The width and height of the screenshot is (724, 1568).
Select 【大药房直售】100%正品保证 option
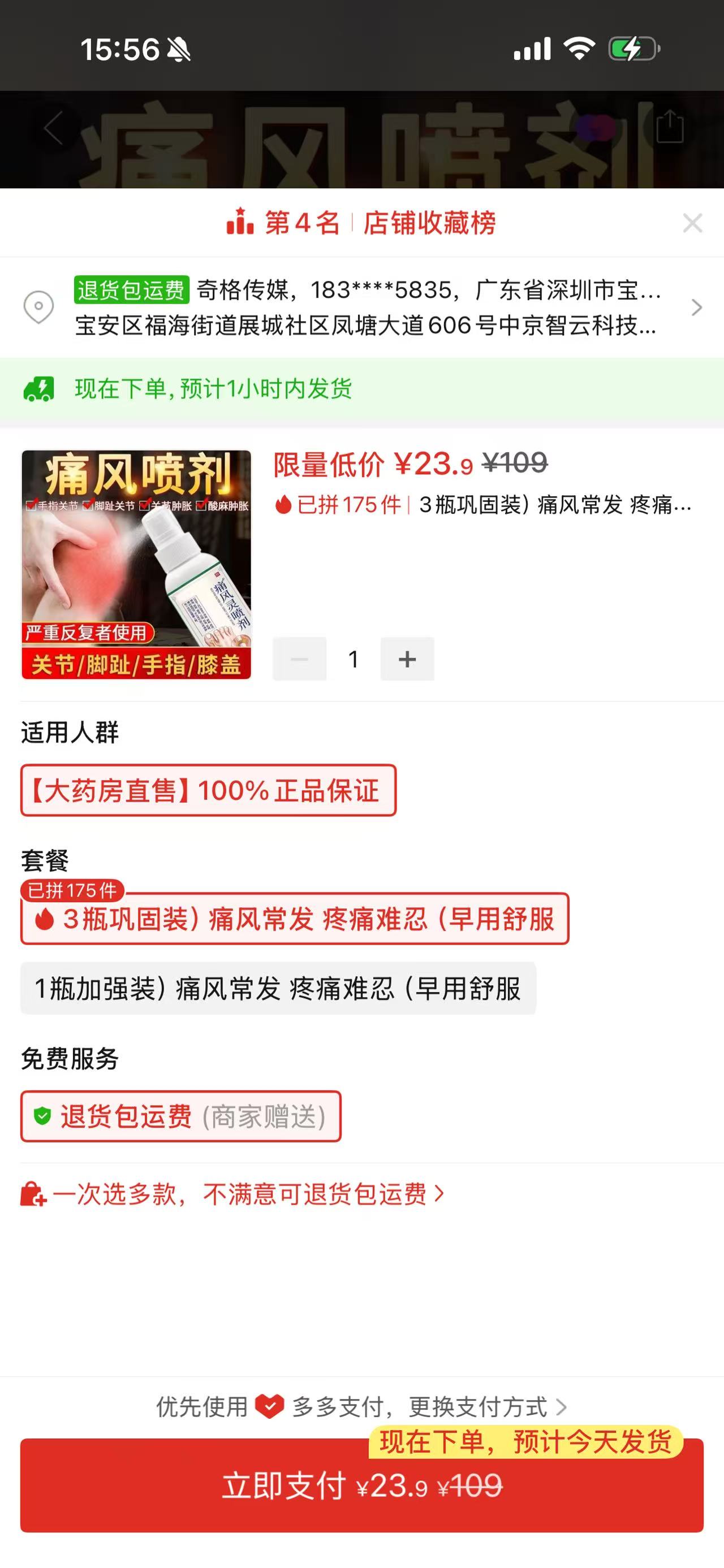pyautogui.click(x=208, y=790)
